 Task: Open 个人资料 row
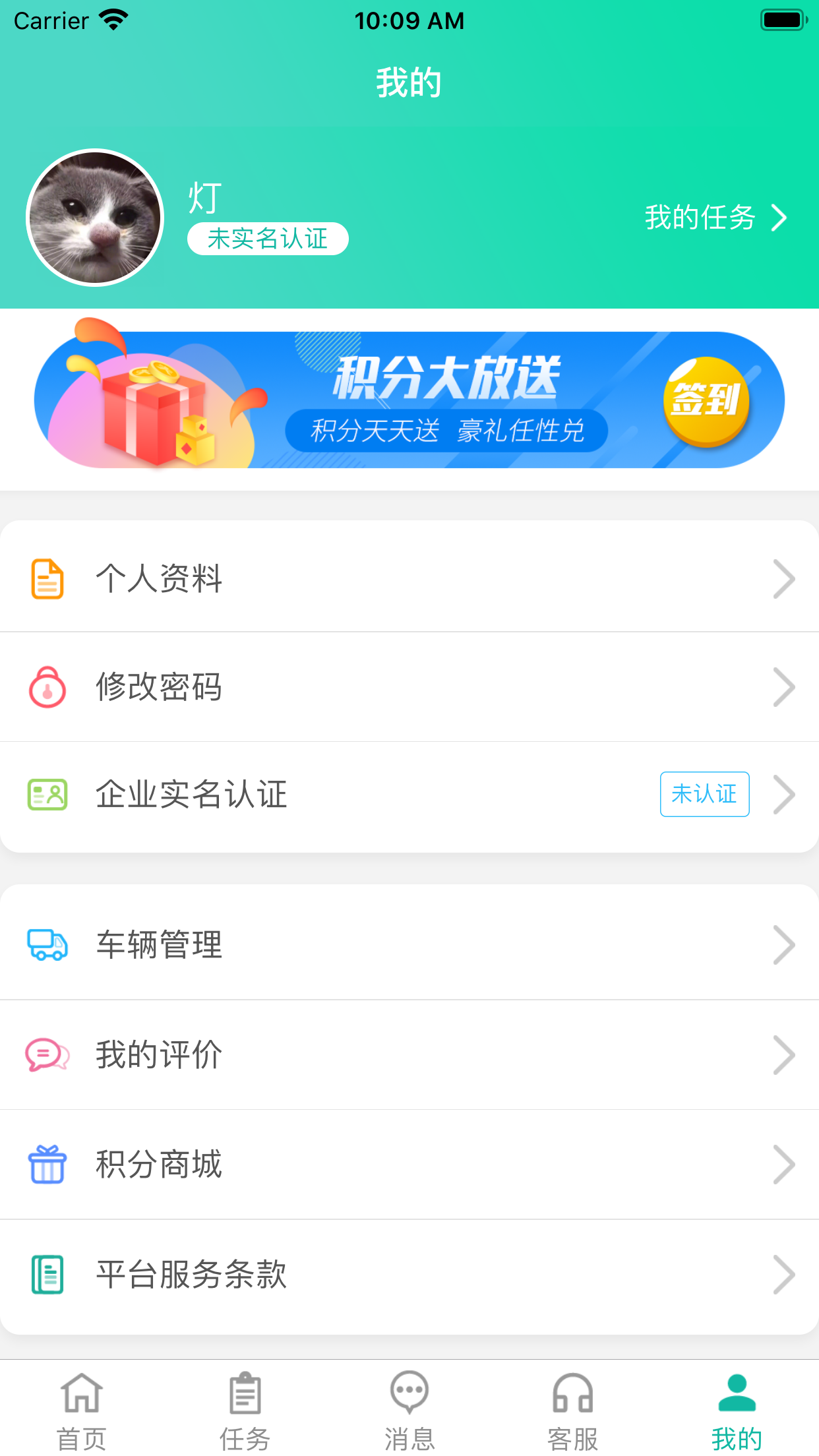pyautogui.click(x=409, y=578)
